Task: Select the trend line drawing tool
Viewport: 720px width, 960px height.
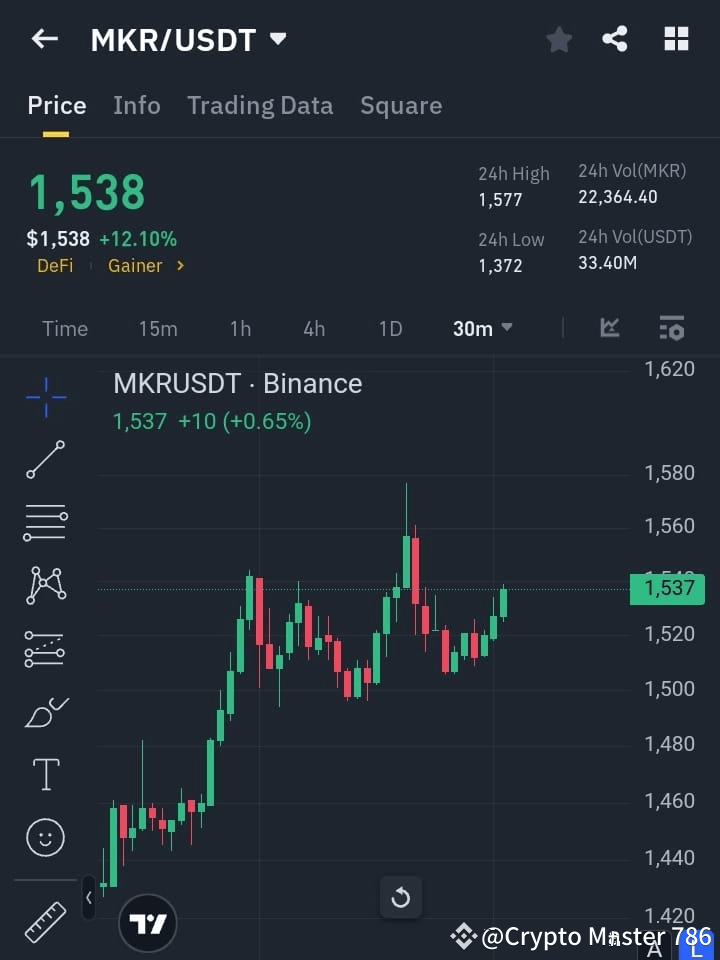Action: [45, 460]
